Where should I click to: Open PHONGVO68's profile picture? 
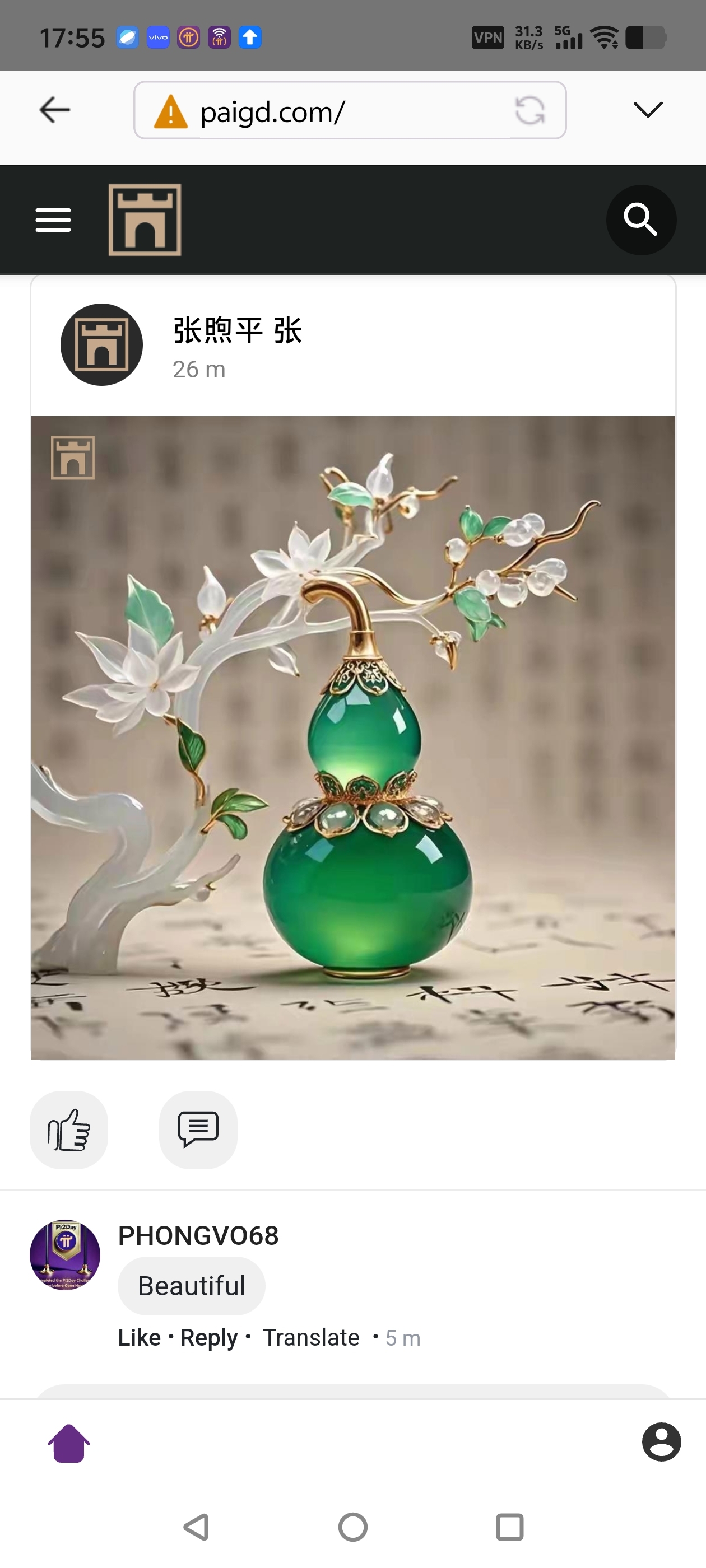coord(65,1254)
